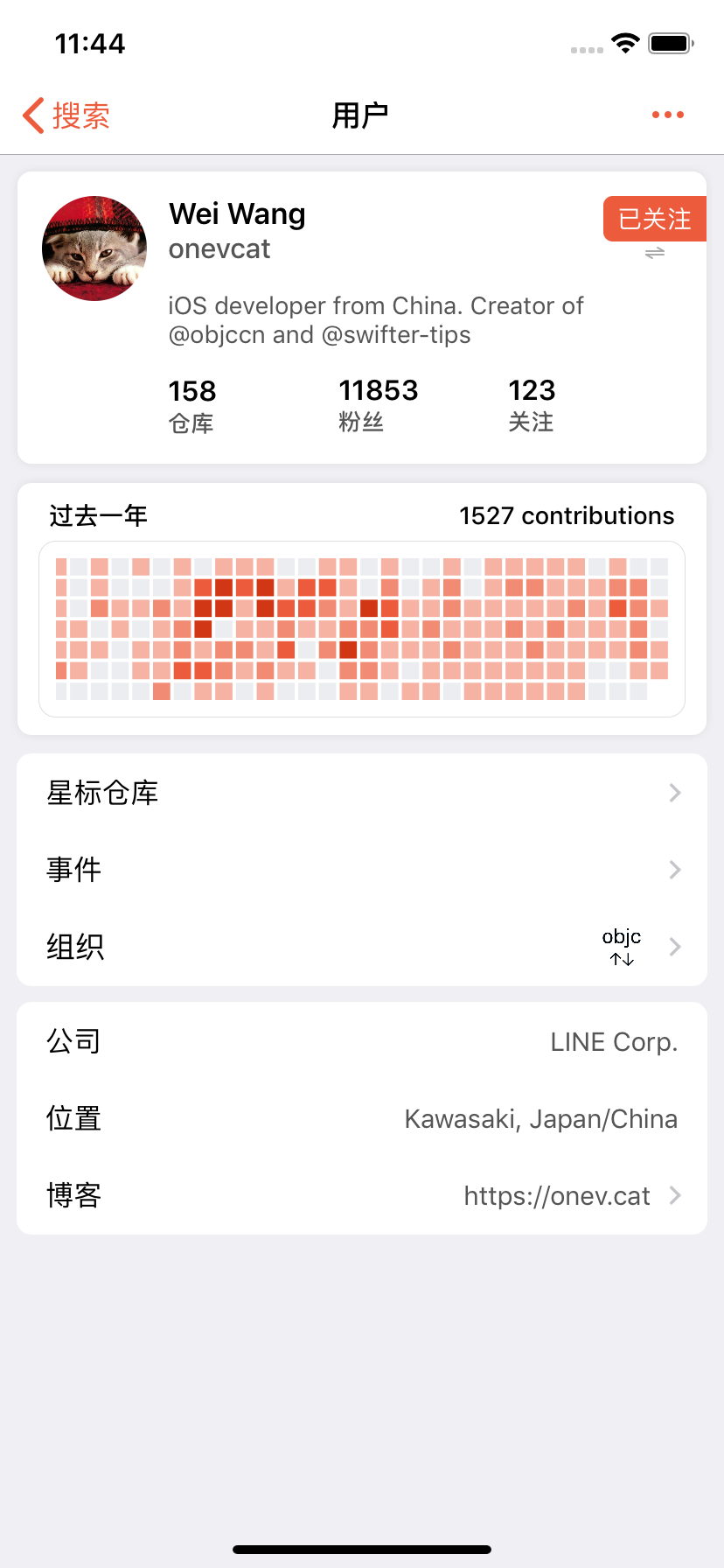
Task: Open Wei Wang's avatar photo
Action: click(94, 248)
